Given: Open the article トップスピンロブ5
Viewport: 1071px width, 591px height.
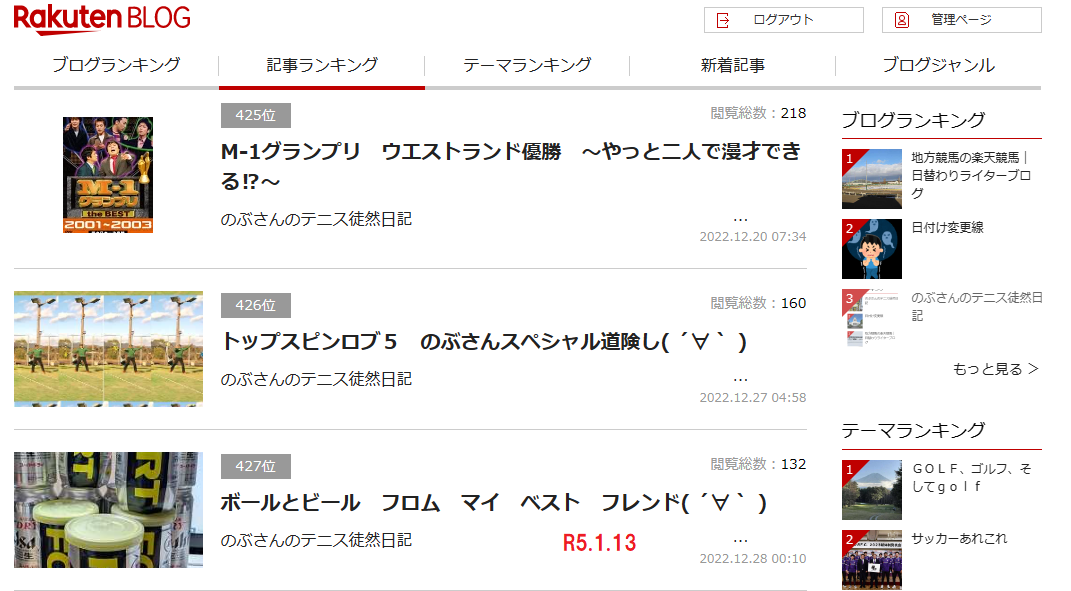Looking at the screenshot, I should pos(484,342).
